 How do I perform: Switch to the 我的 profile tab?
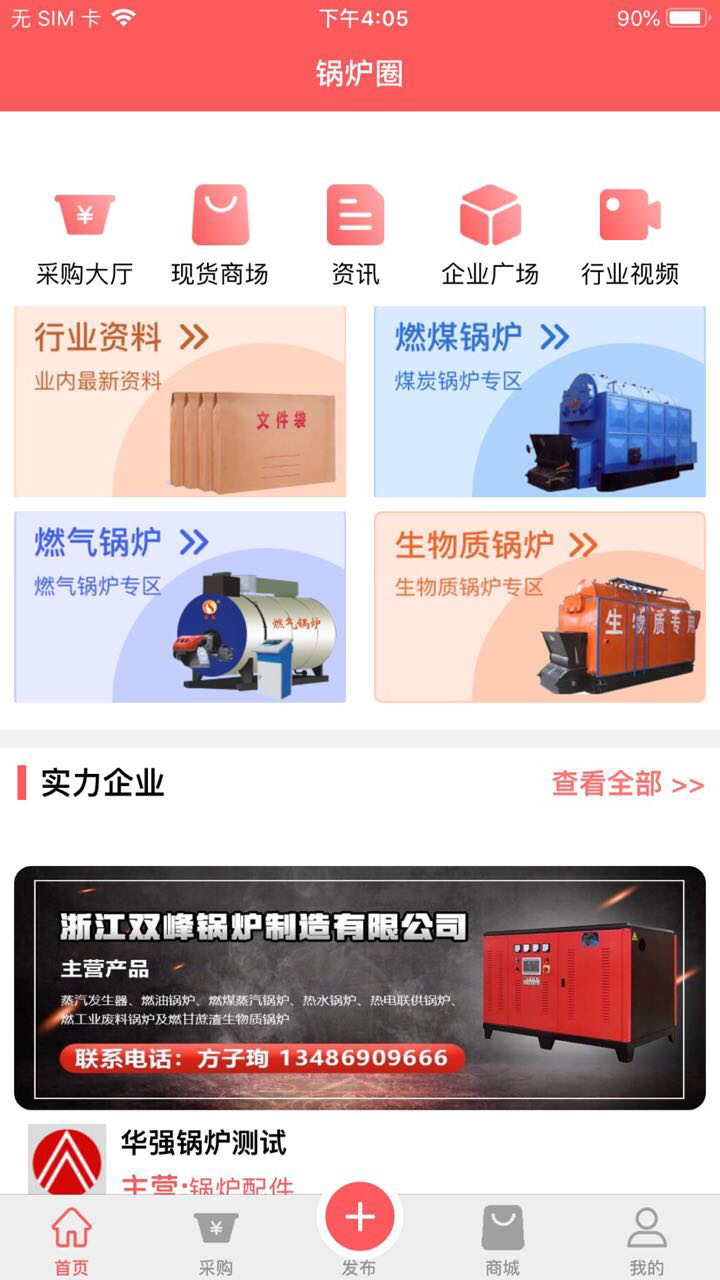(x=646, y=1238)
